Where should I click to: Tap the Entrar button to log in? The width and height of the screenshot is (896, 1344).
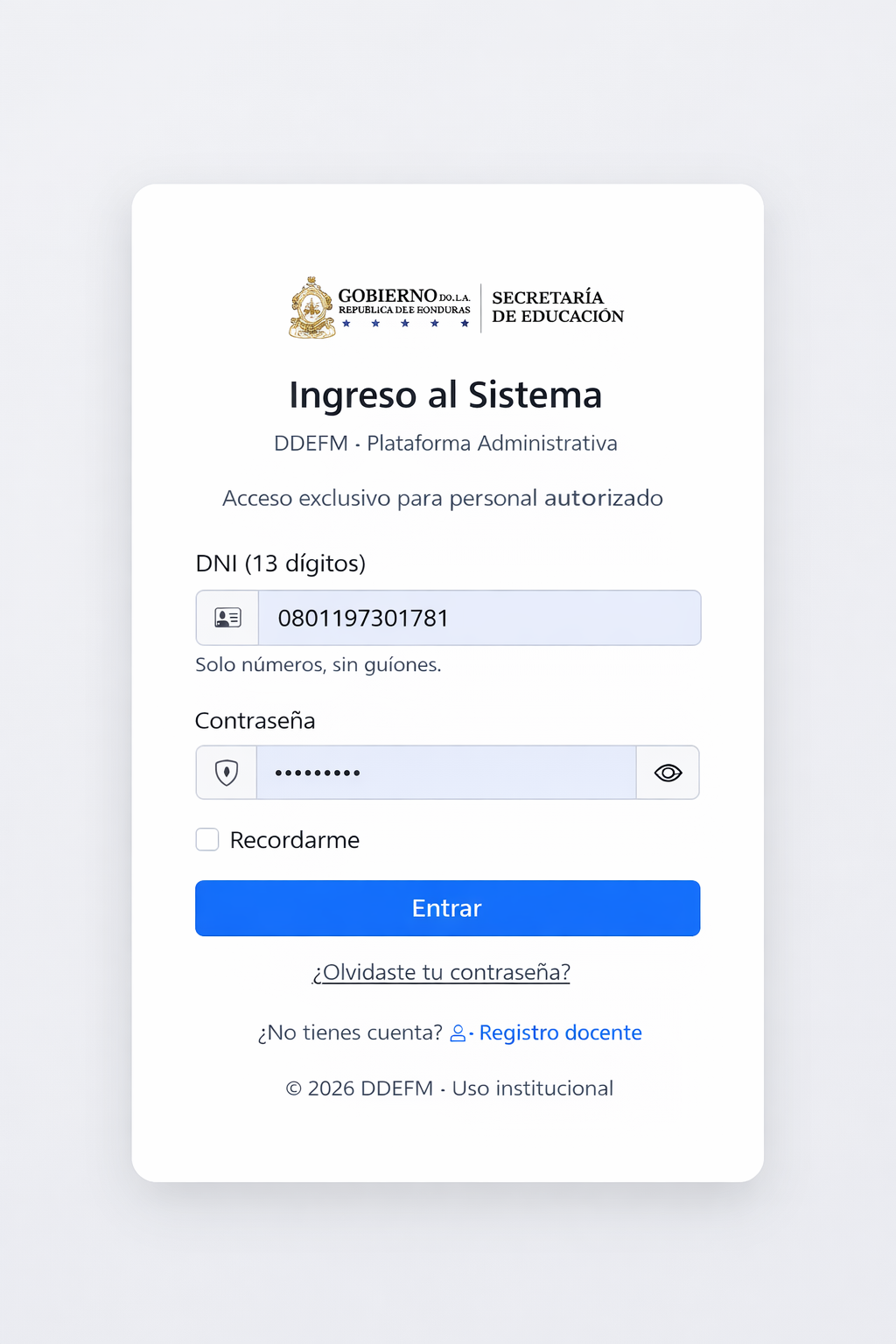click(447, 908)
